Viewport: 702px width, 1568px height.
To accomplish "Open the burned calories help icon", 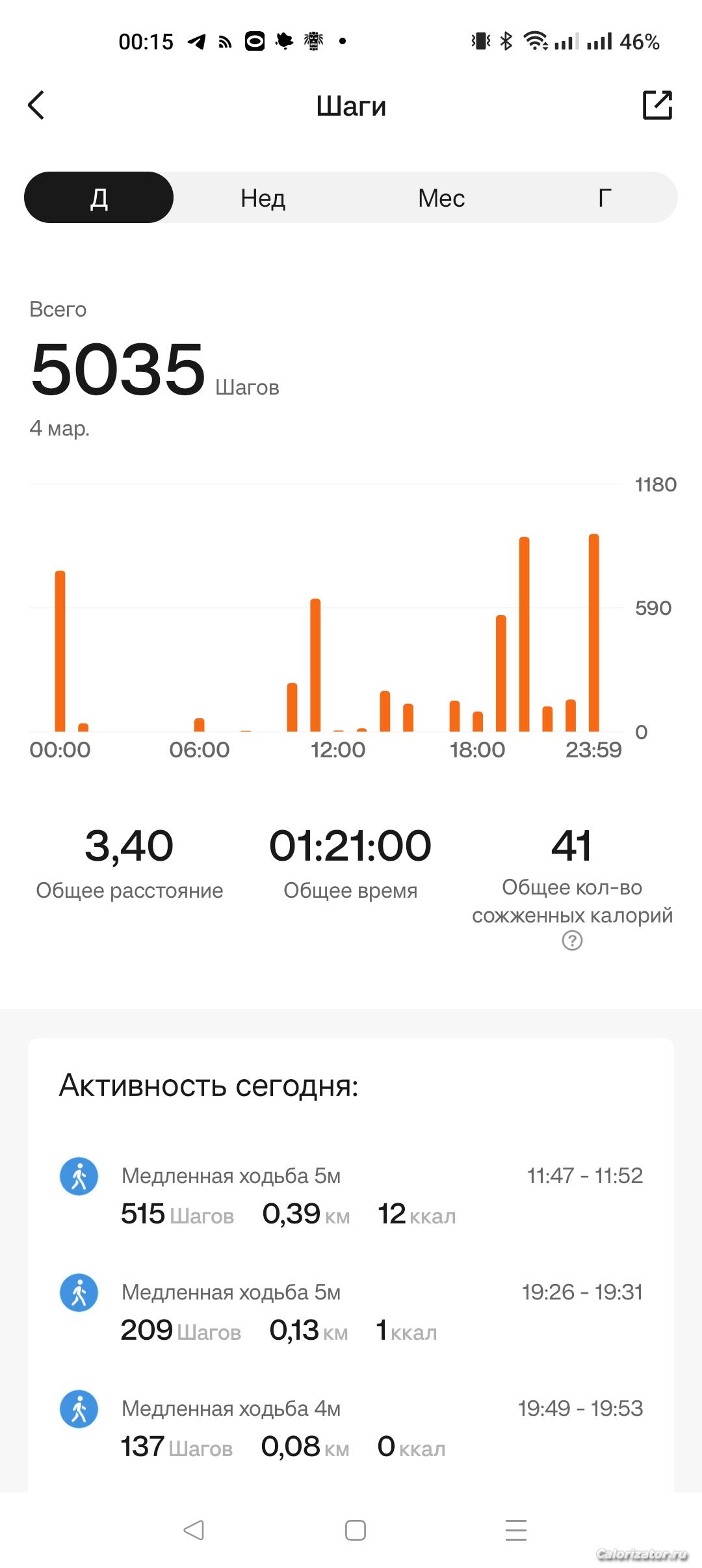I will tap(572, 941).
